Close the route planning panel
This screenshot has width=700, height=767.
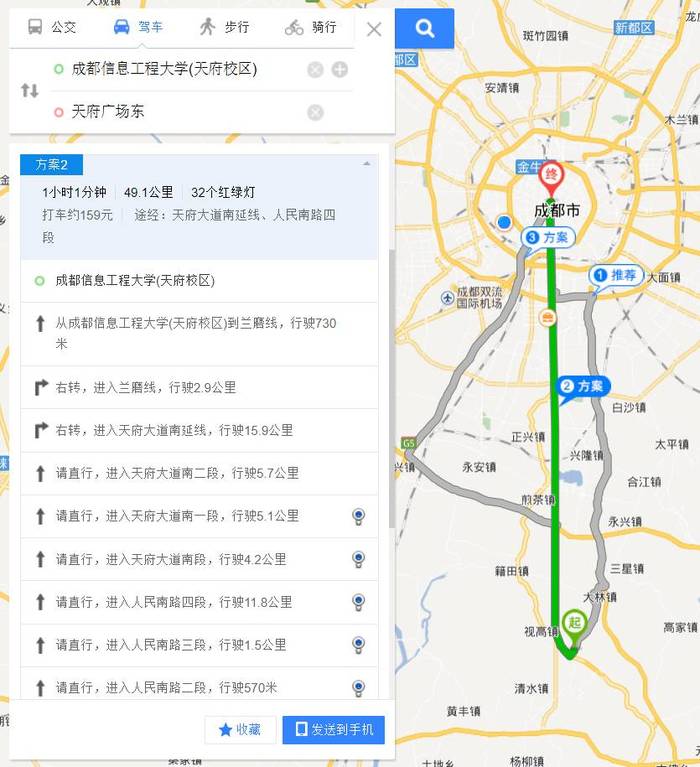[374, 29]
